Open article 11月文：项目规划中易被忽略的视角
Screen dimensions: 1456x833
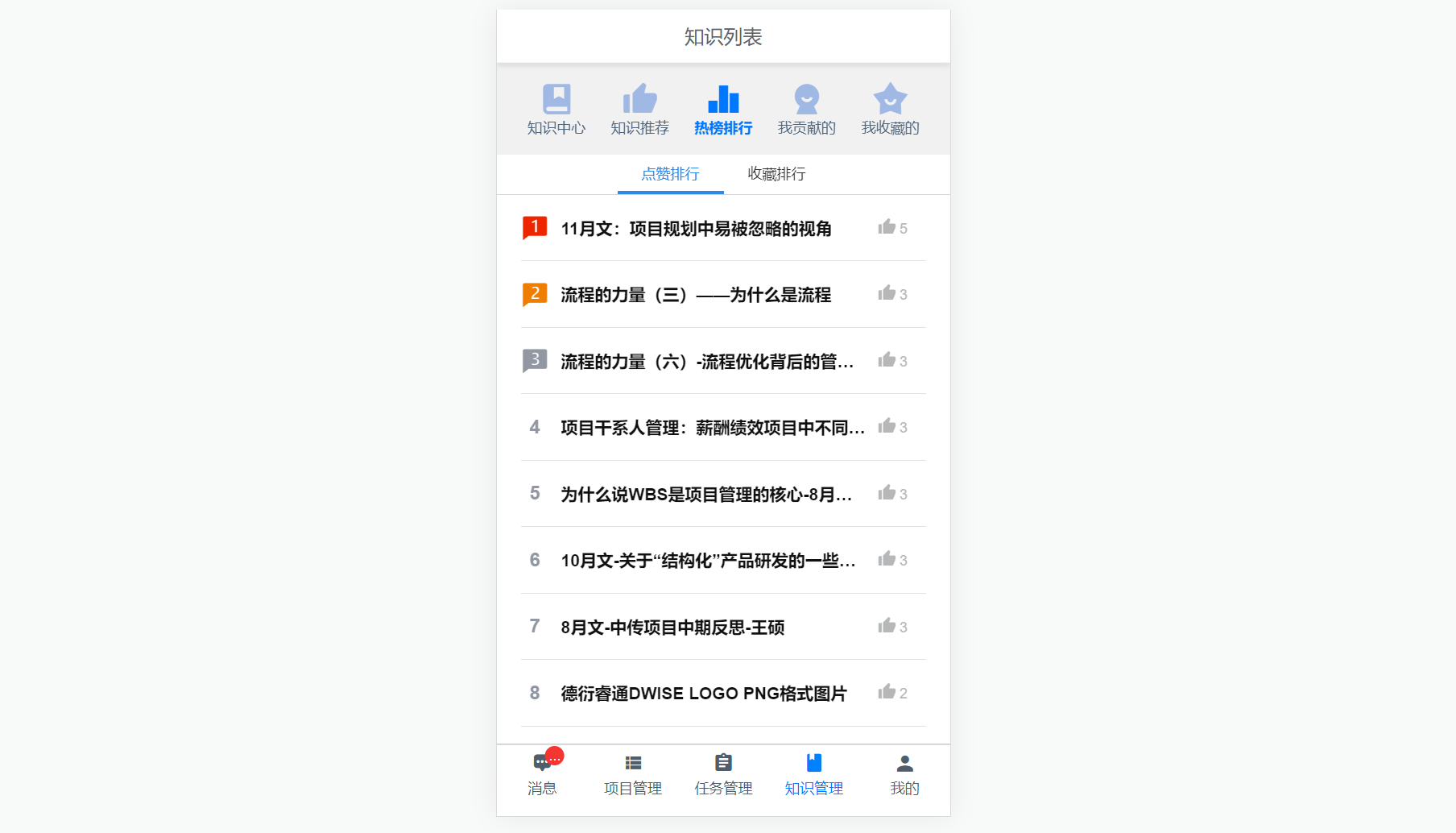(x=696, y=229)
